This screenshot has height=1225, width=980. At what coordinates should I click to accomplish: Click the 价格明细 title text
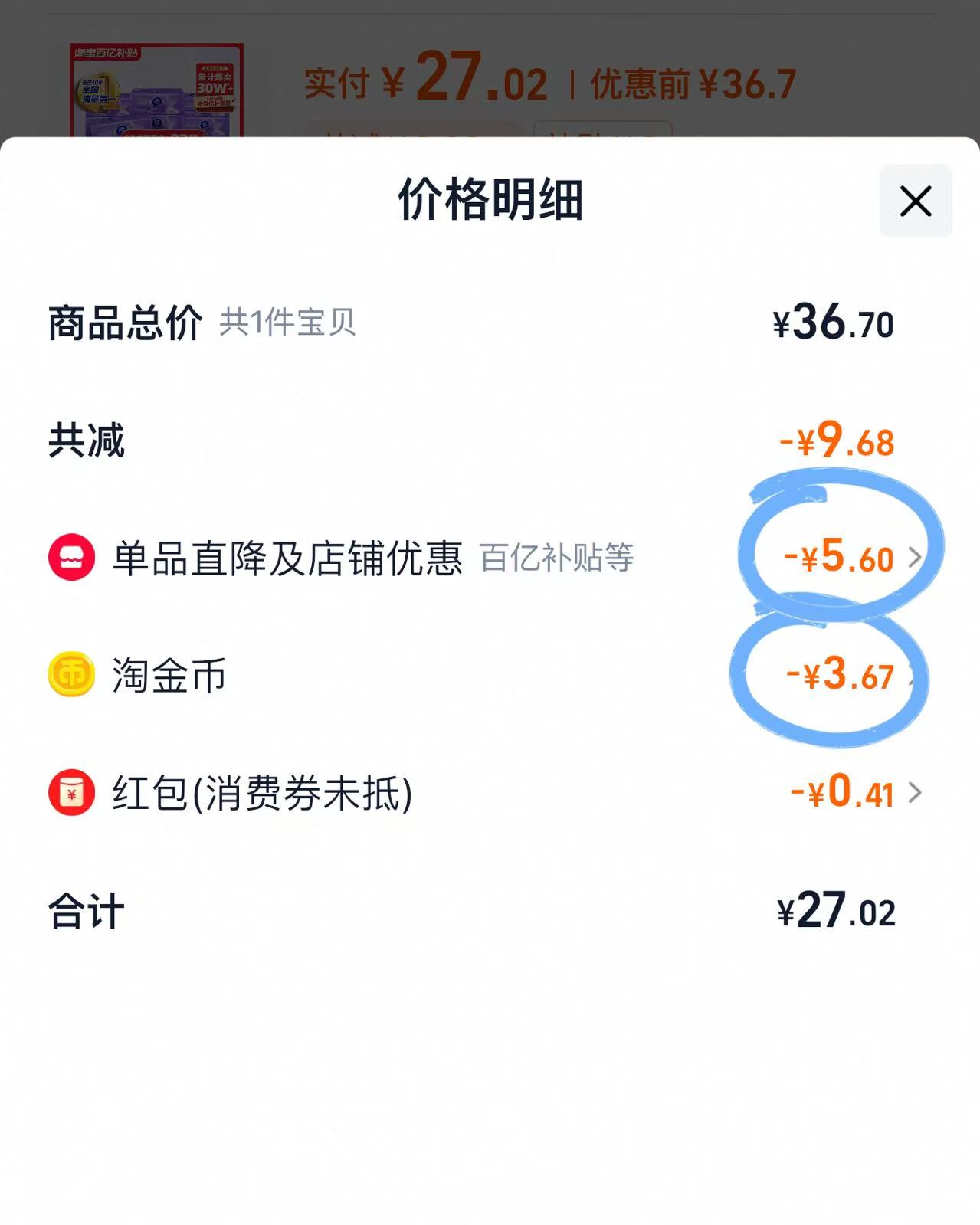490,201
